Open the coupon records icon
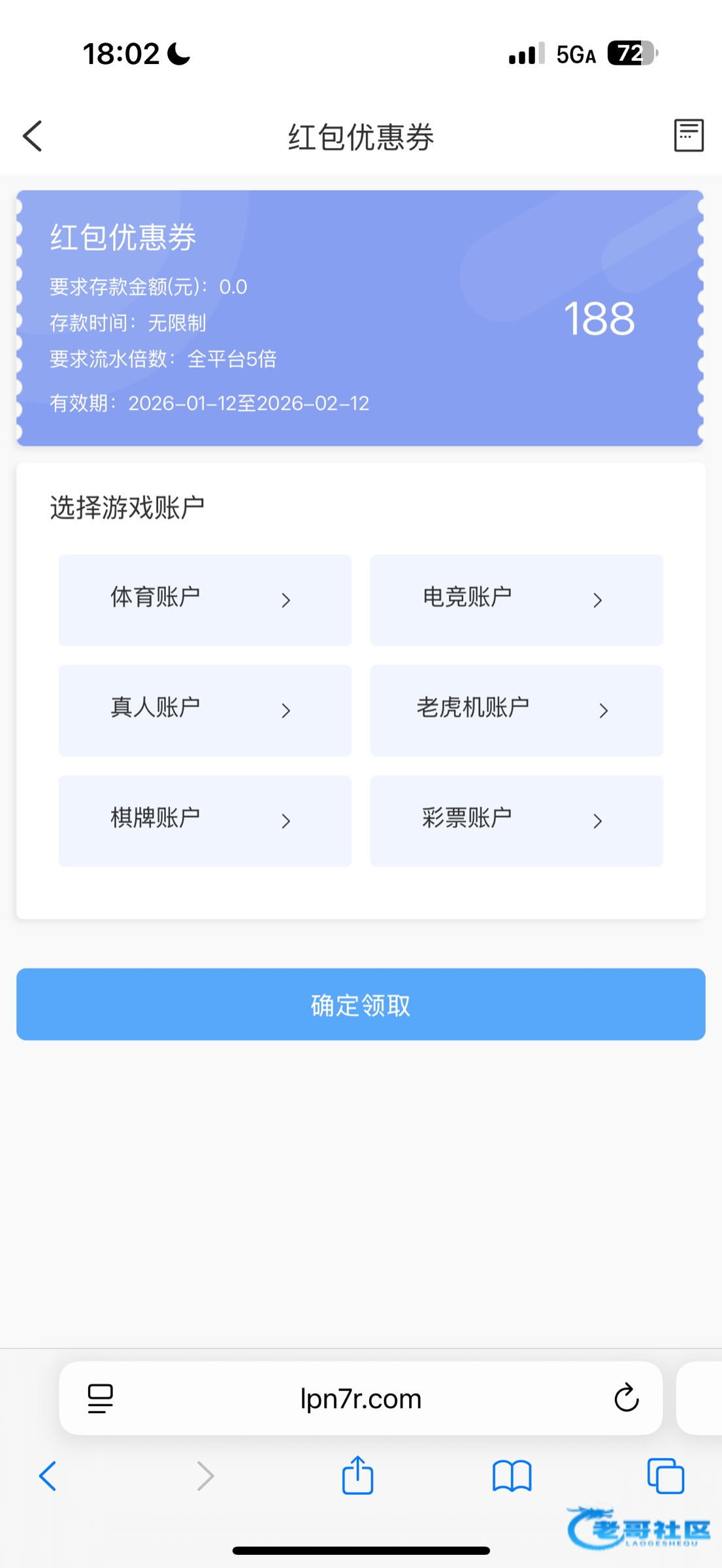Viewport: 722px width, 1568px height. [x=688, y=135]
